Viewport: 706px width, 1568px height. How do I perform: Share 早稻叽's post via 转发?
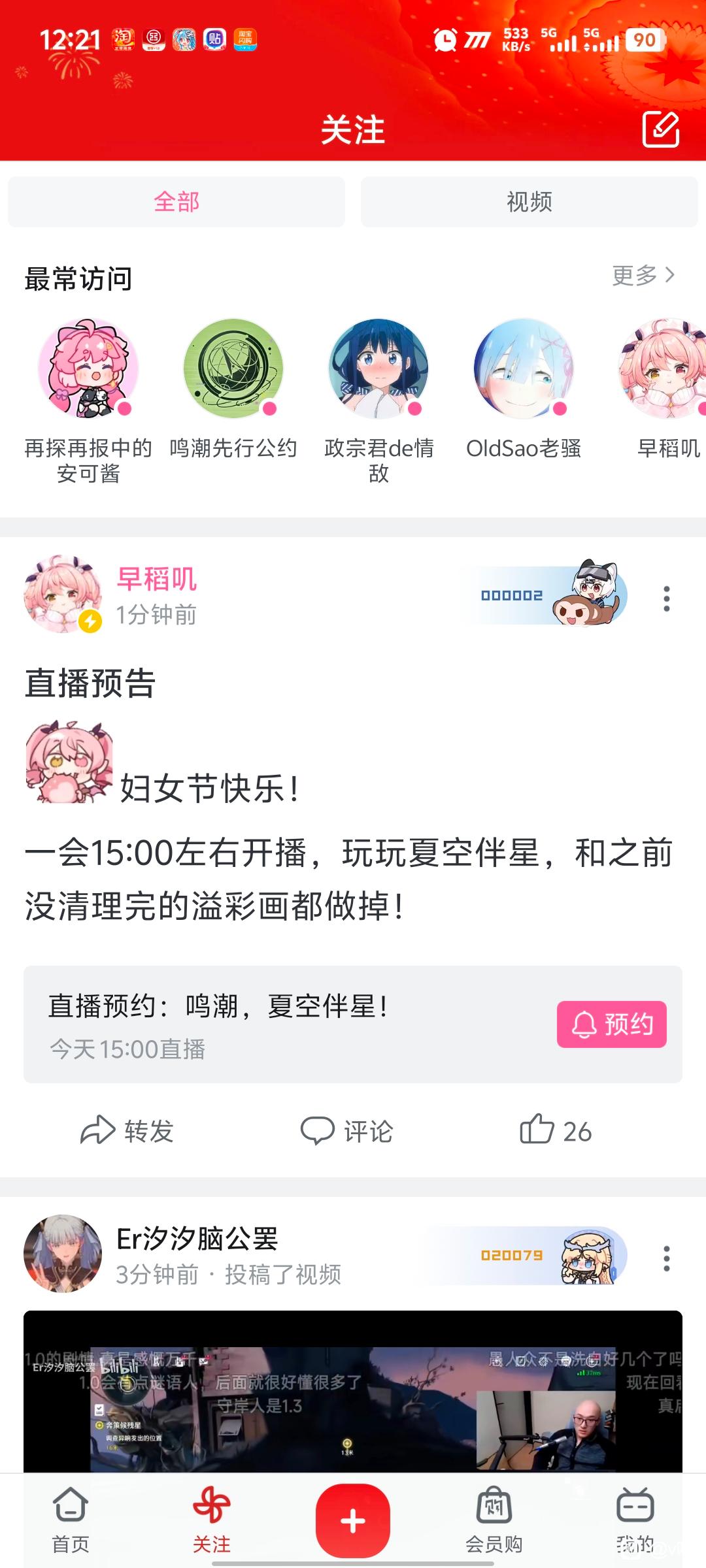click(x=127, y=1130)
